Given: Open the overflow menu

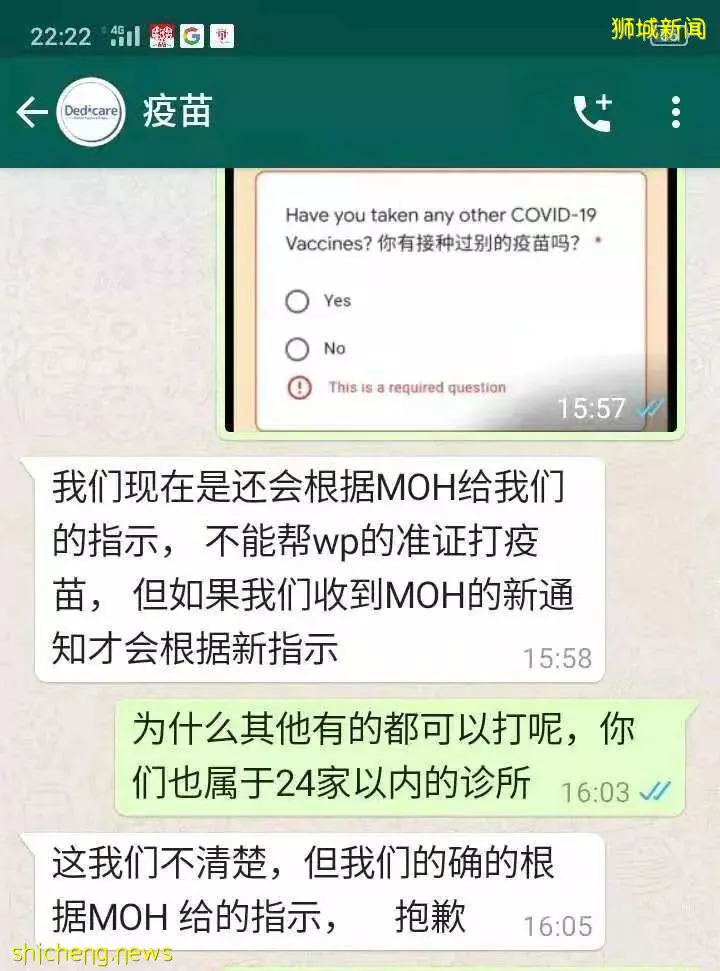Looking at the screenshot, I should click(676, 112).
